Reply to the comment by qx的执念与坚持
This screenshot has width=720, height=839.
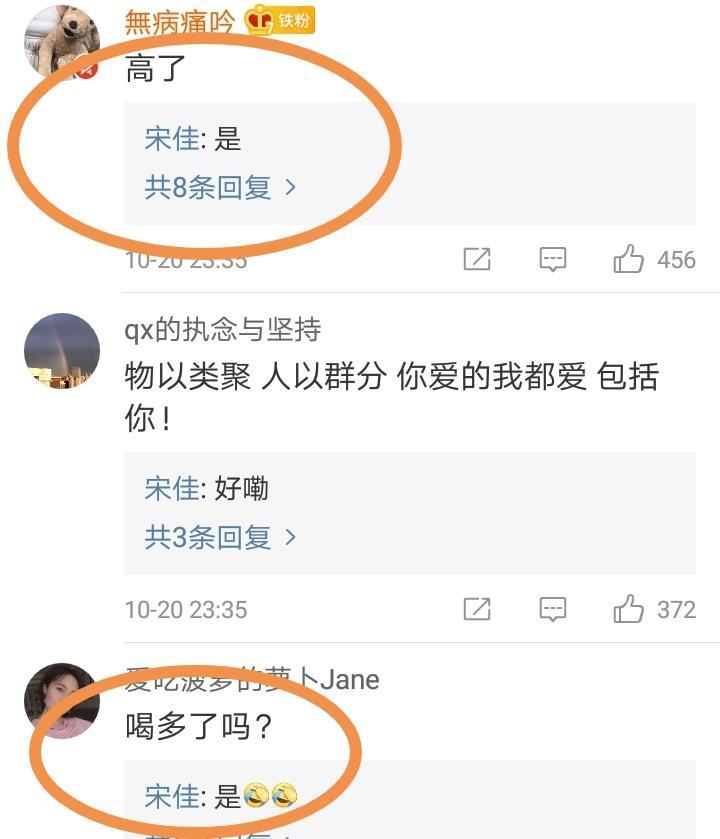(553, 609)
